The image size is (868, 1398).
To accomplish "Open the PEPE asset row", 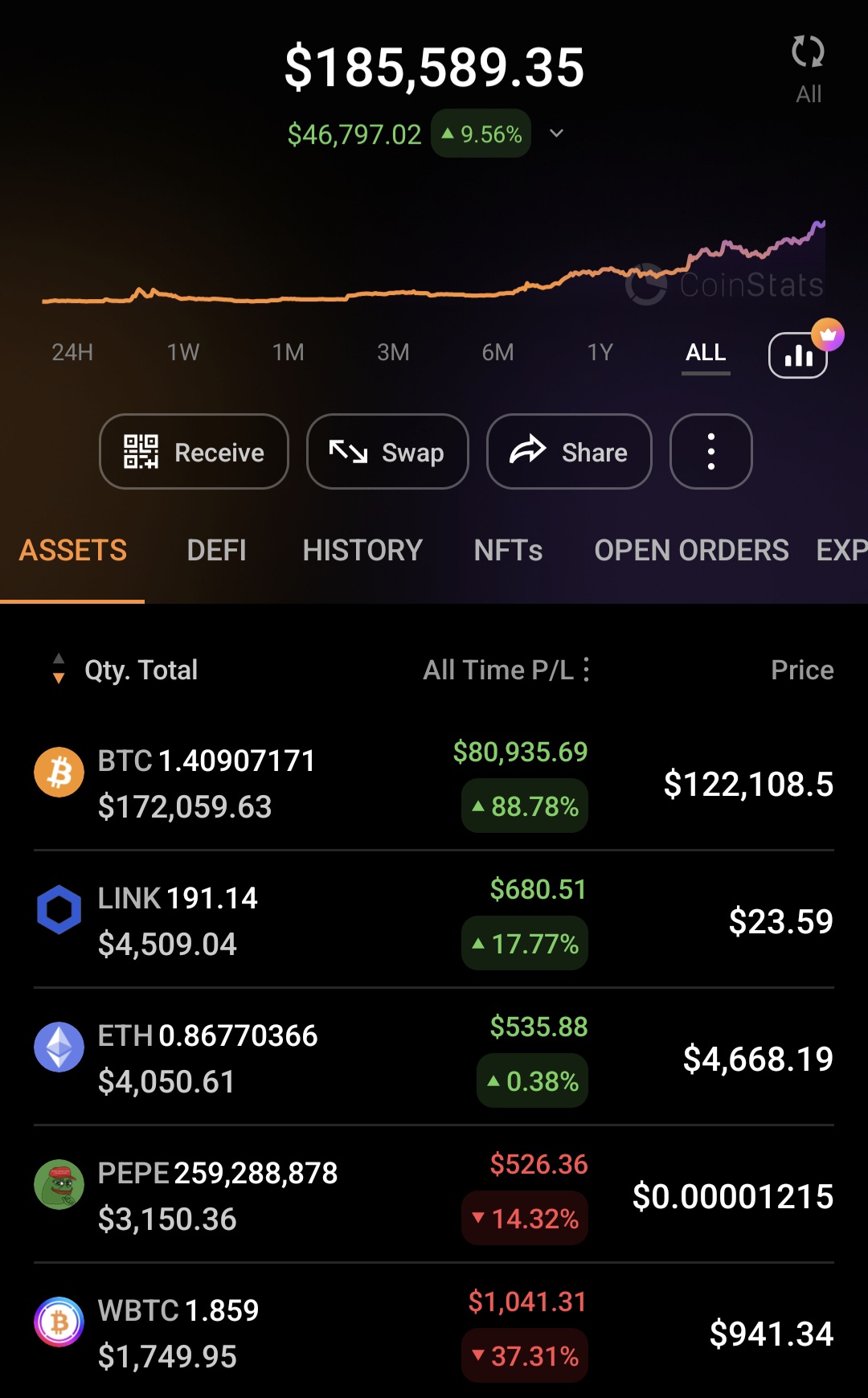I will 434,1195.
